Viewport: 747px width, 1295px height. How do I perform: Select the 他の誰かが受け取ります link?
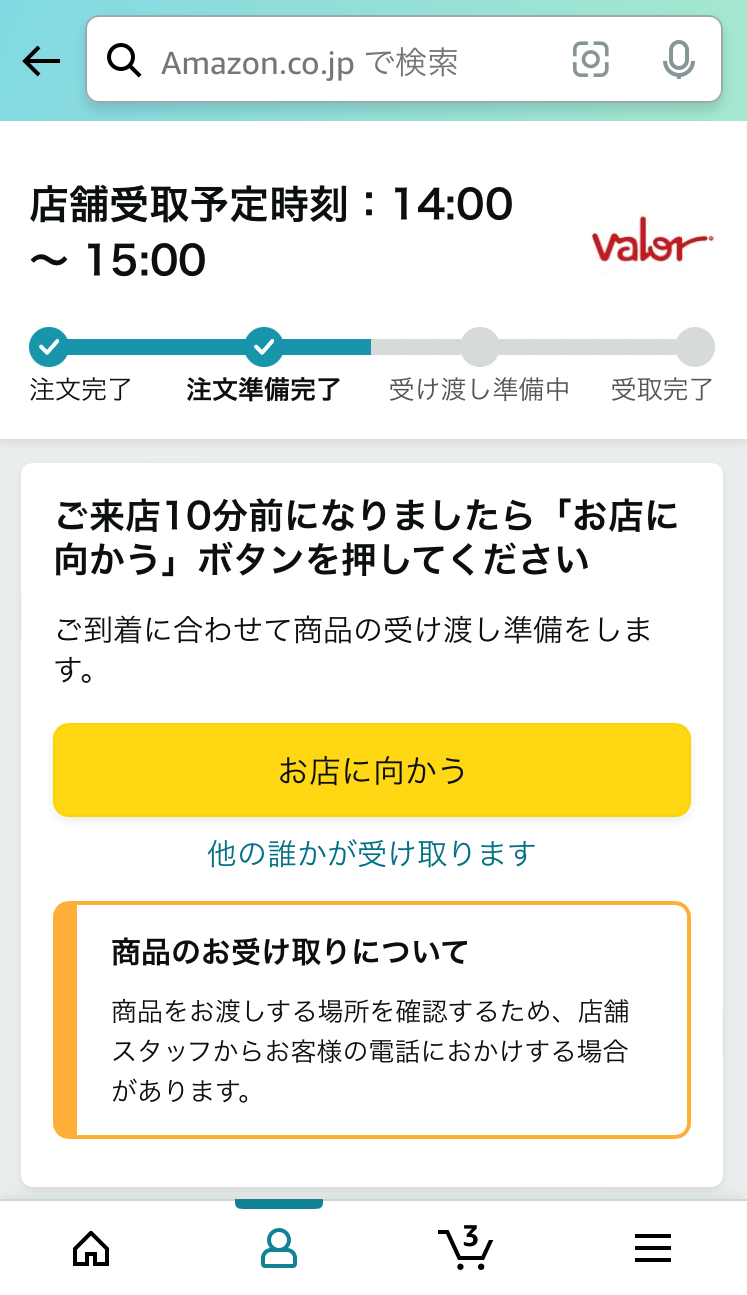coord(372,853)
